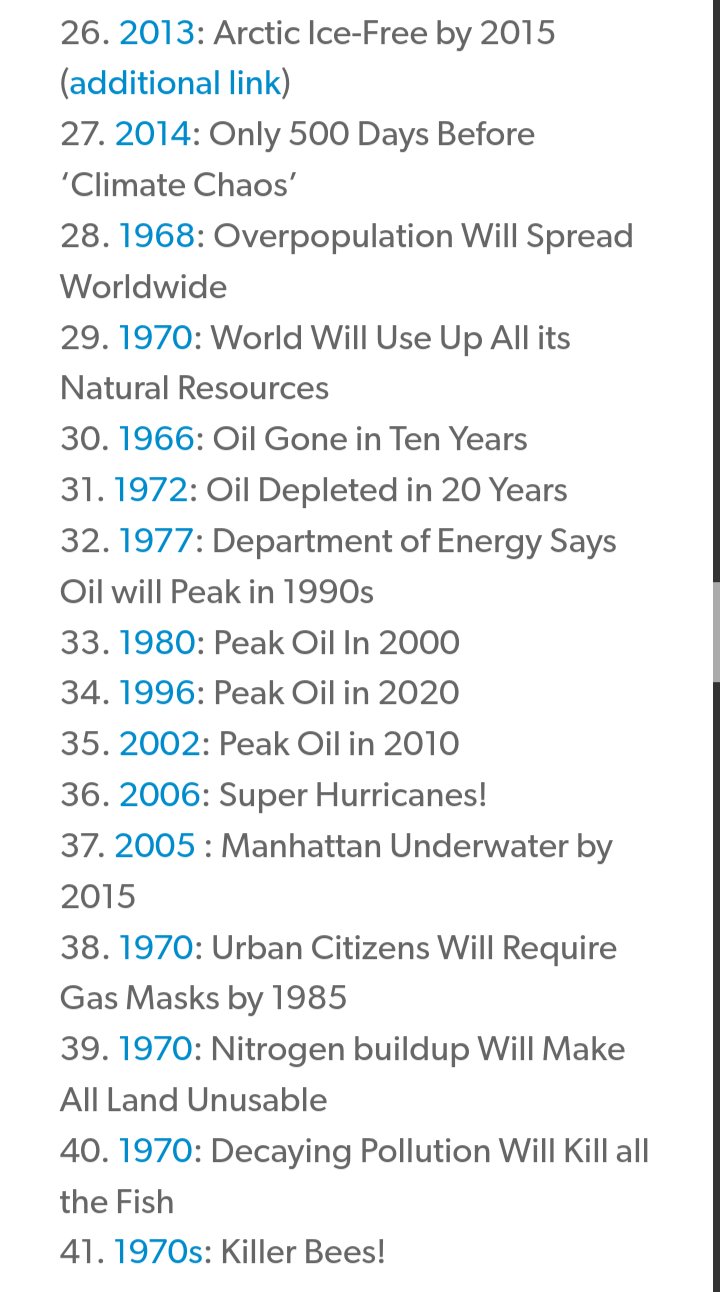
Task: Open the 2005 Manhattan Underwater link
Action: (x=155, y=846)
